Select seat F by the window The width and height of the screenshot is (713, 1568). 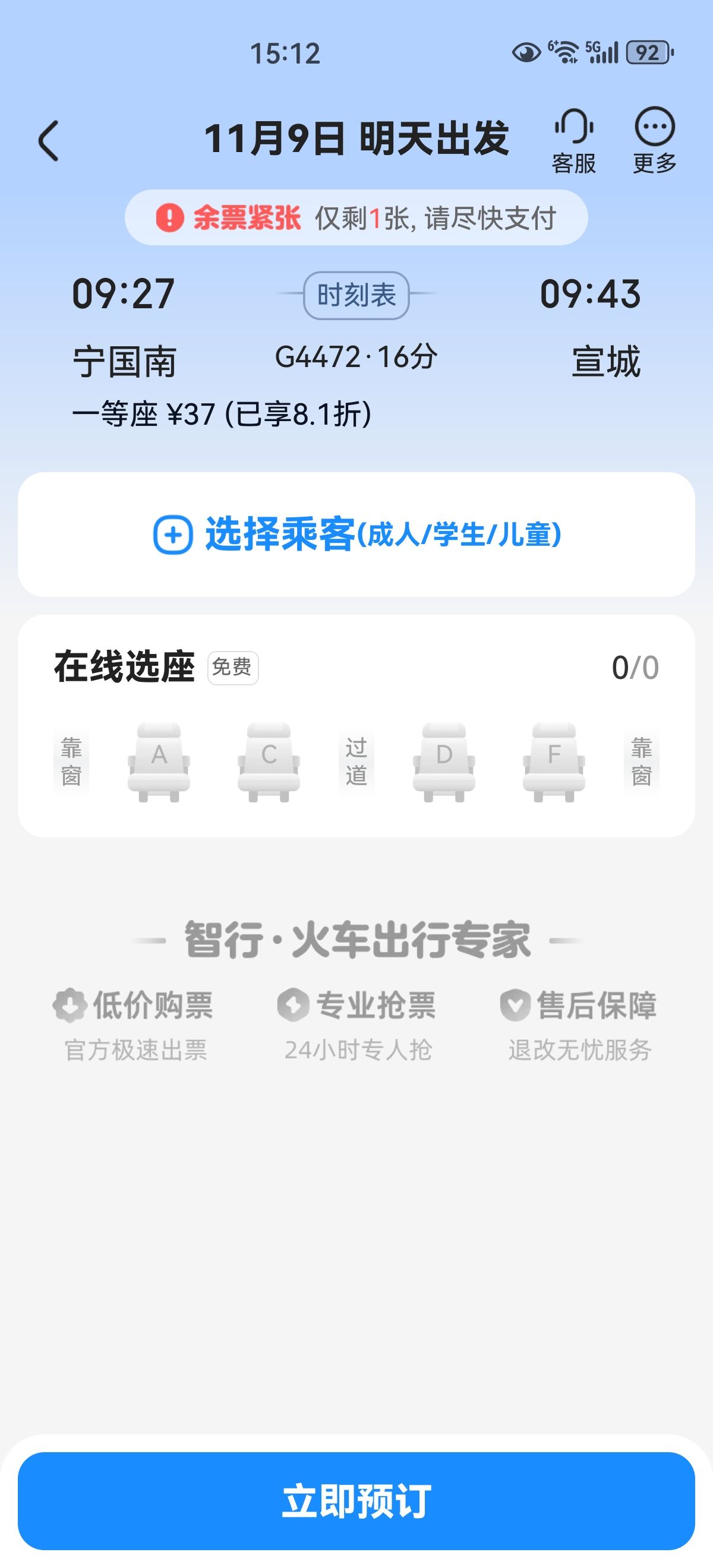[x=554, y=762]
